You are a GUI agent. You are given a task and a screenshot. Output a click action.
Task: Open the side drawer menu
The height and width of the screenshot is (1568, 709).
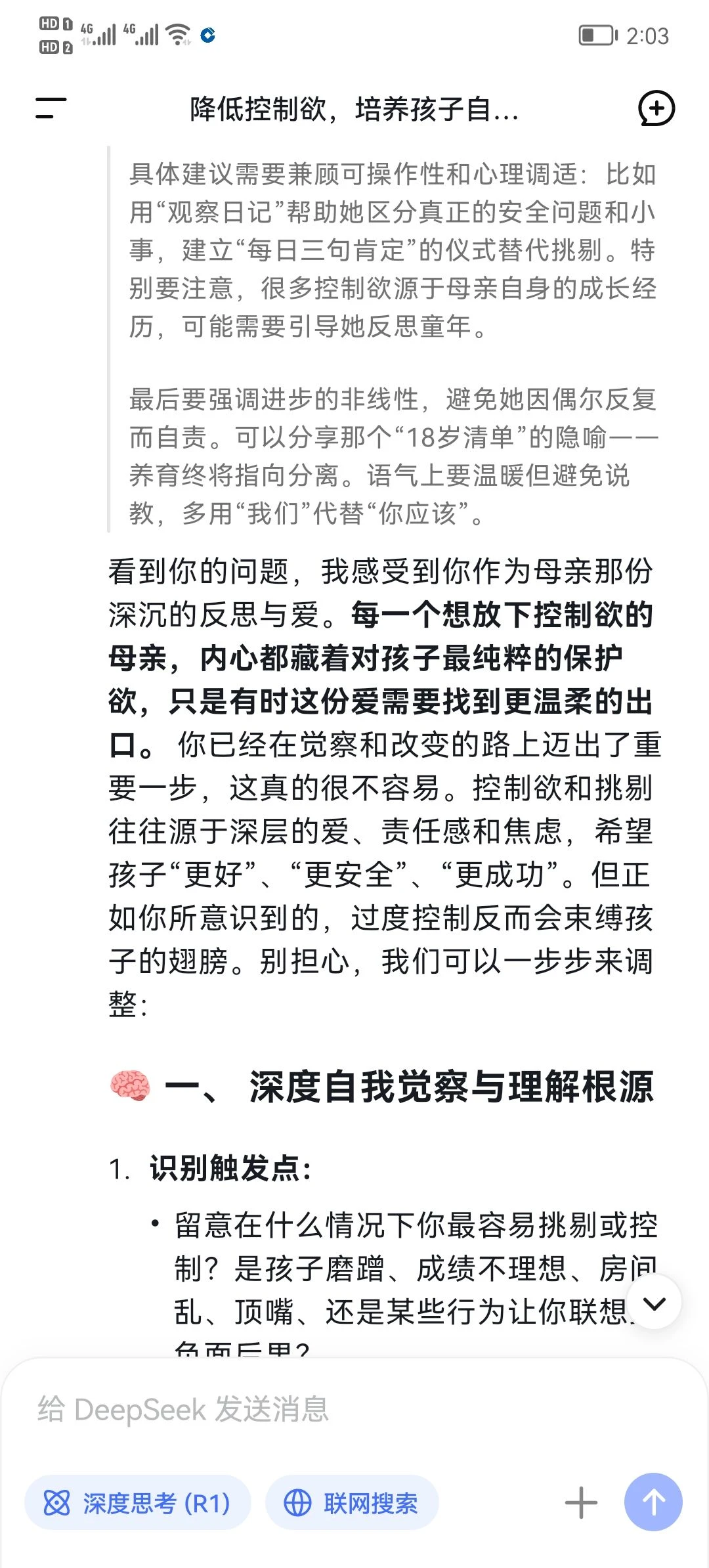[51, 108]
